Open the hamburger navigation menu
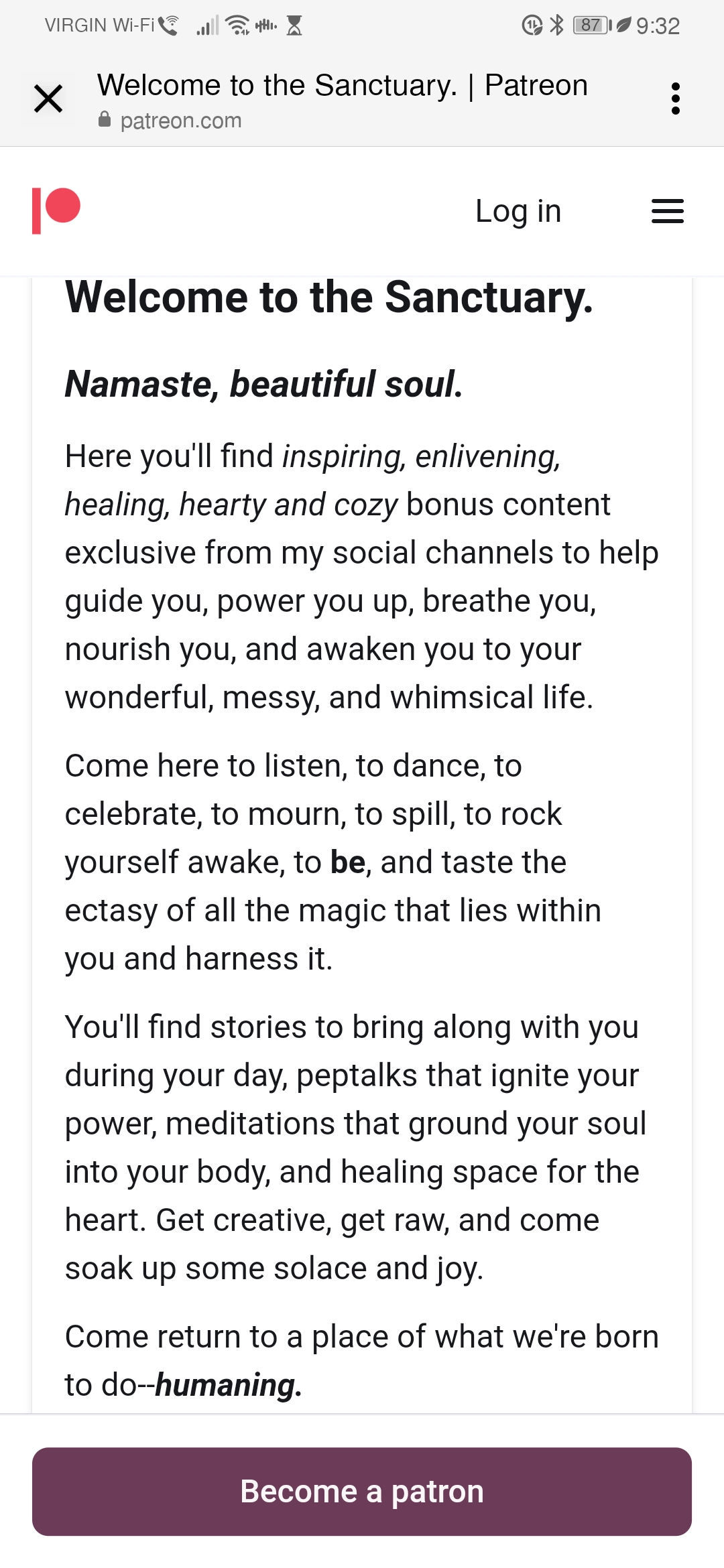Screen dimensions: 724x1568 (668, 211)
